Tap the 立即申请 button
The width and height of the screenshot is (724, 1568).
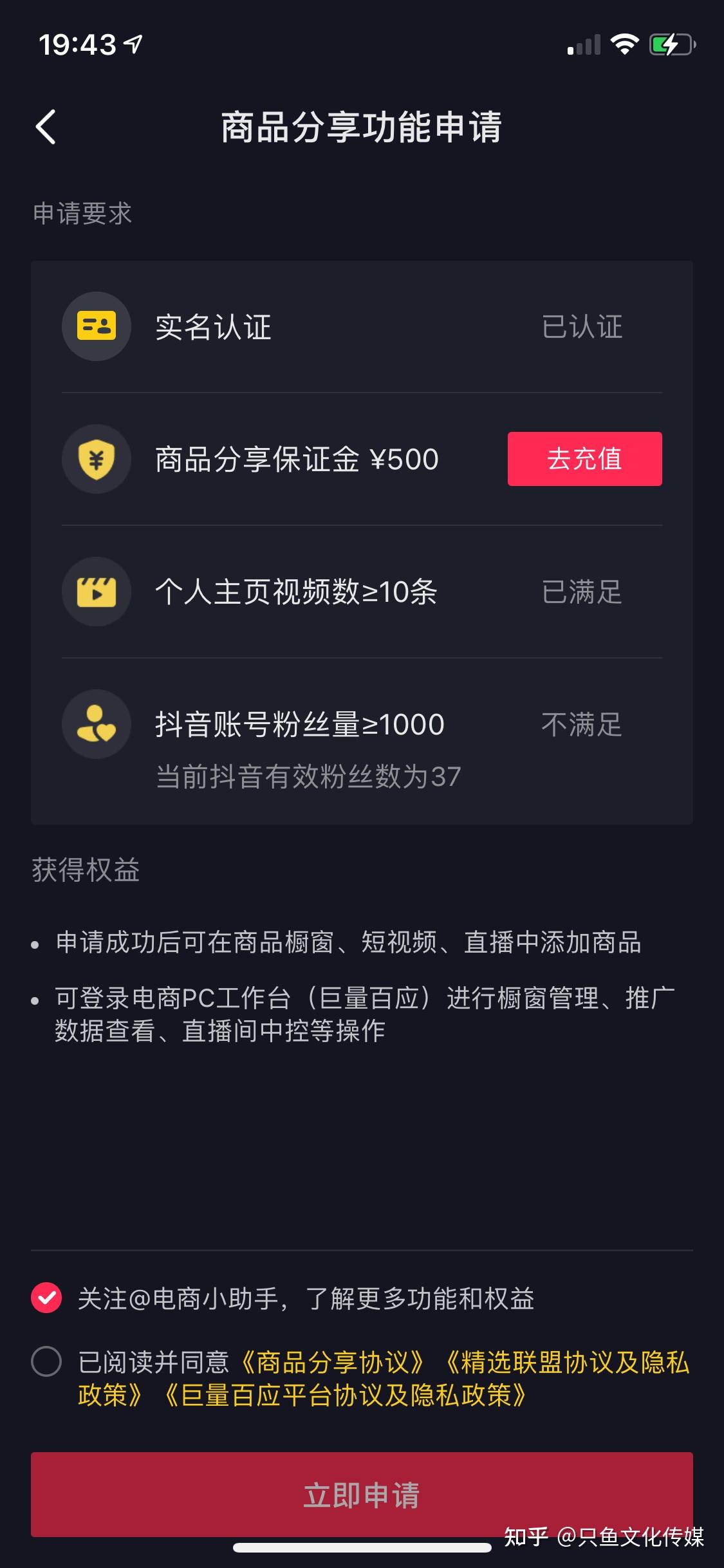click(x=362, y=1495)
